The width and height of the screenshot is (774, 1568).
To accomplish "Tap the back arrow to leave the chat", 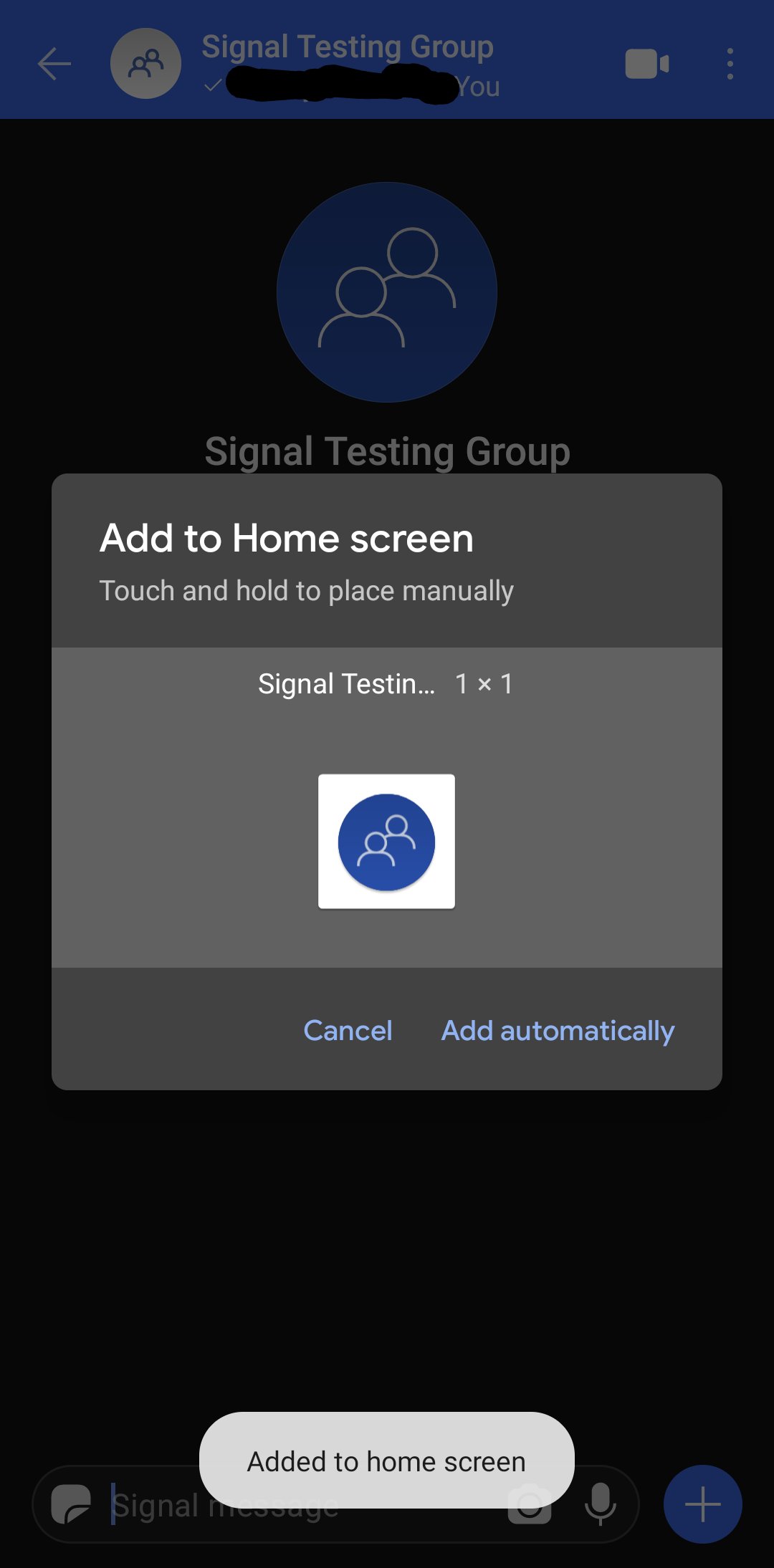I will point(54,64).
